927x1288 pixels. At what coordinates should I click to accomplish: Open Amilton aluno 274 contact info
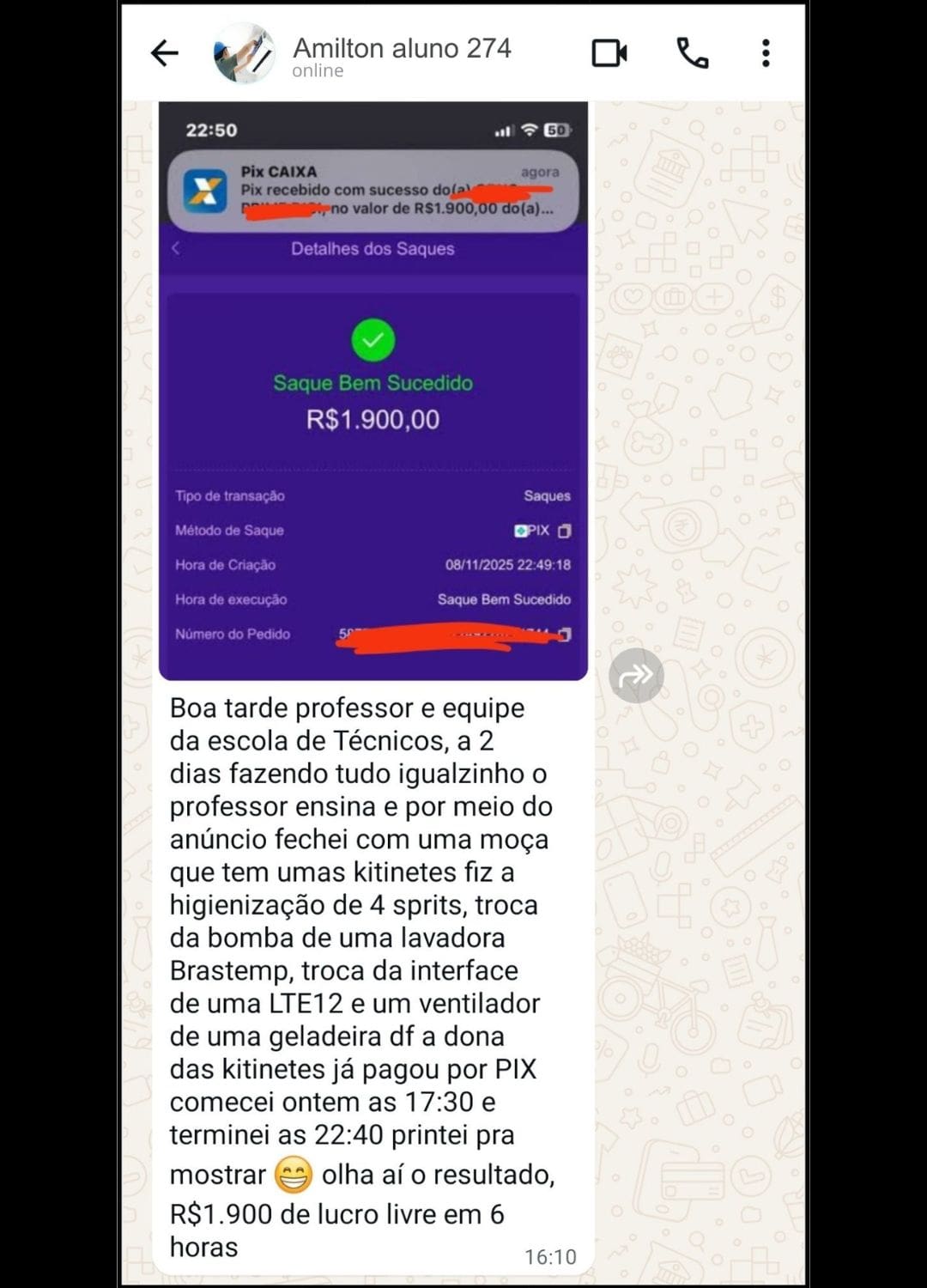(401, 55)
